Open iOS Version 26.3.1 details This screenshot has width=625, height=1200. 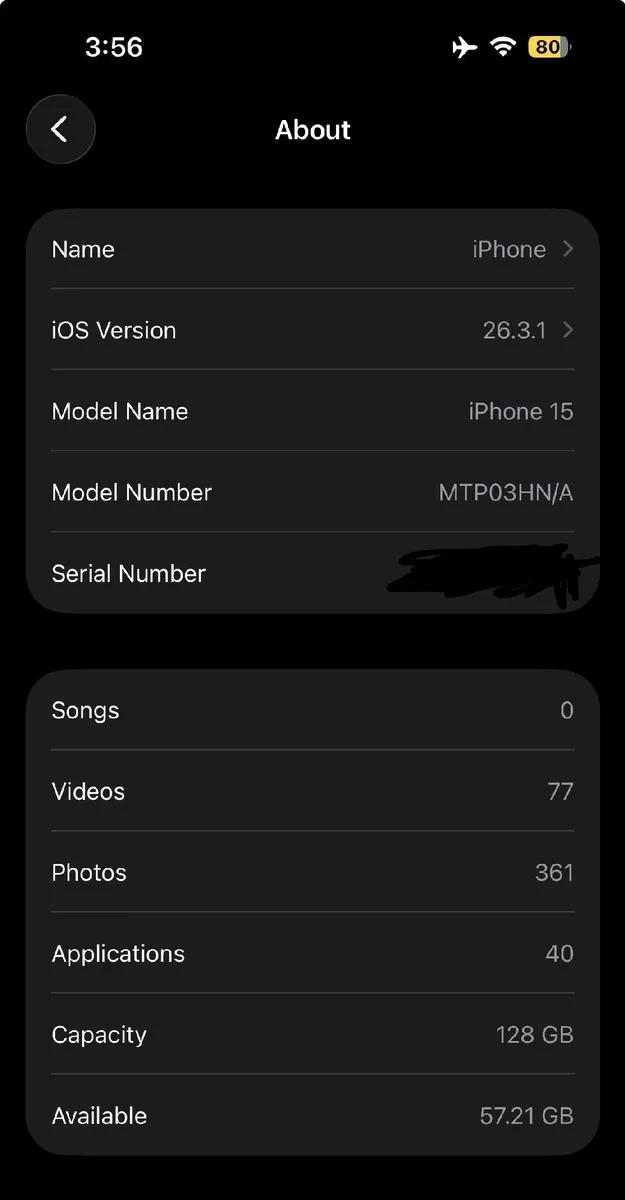point(312,330)
